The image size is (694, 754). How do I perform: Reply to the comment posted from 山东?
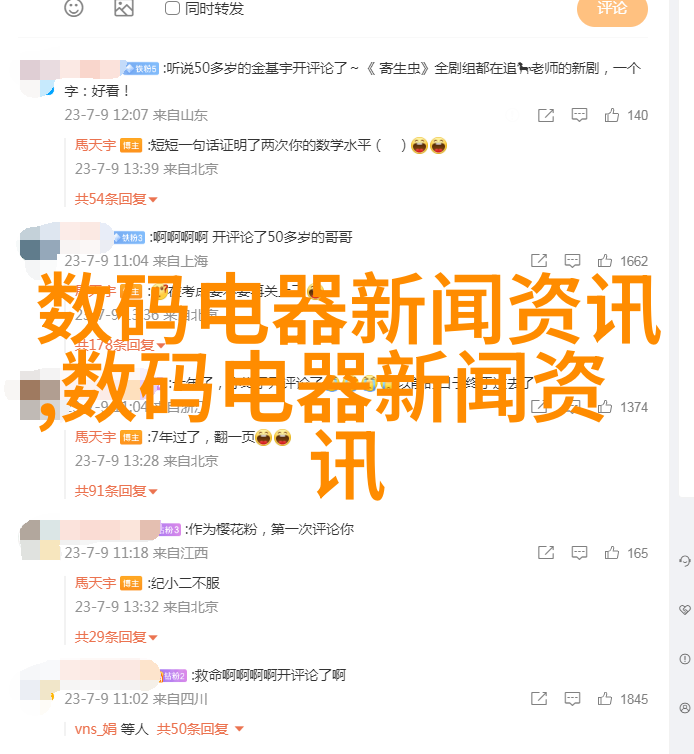[x=579, y=116]
